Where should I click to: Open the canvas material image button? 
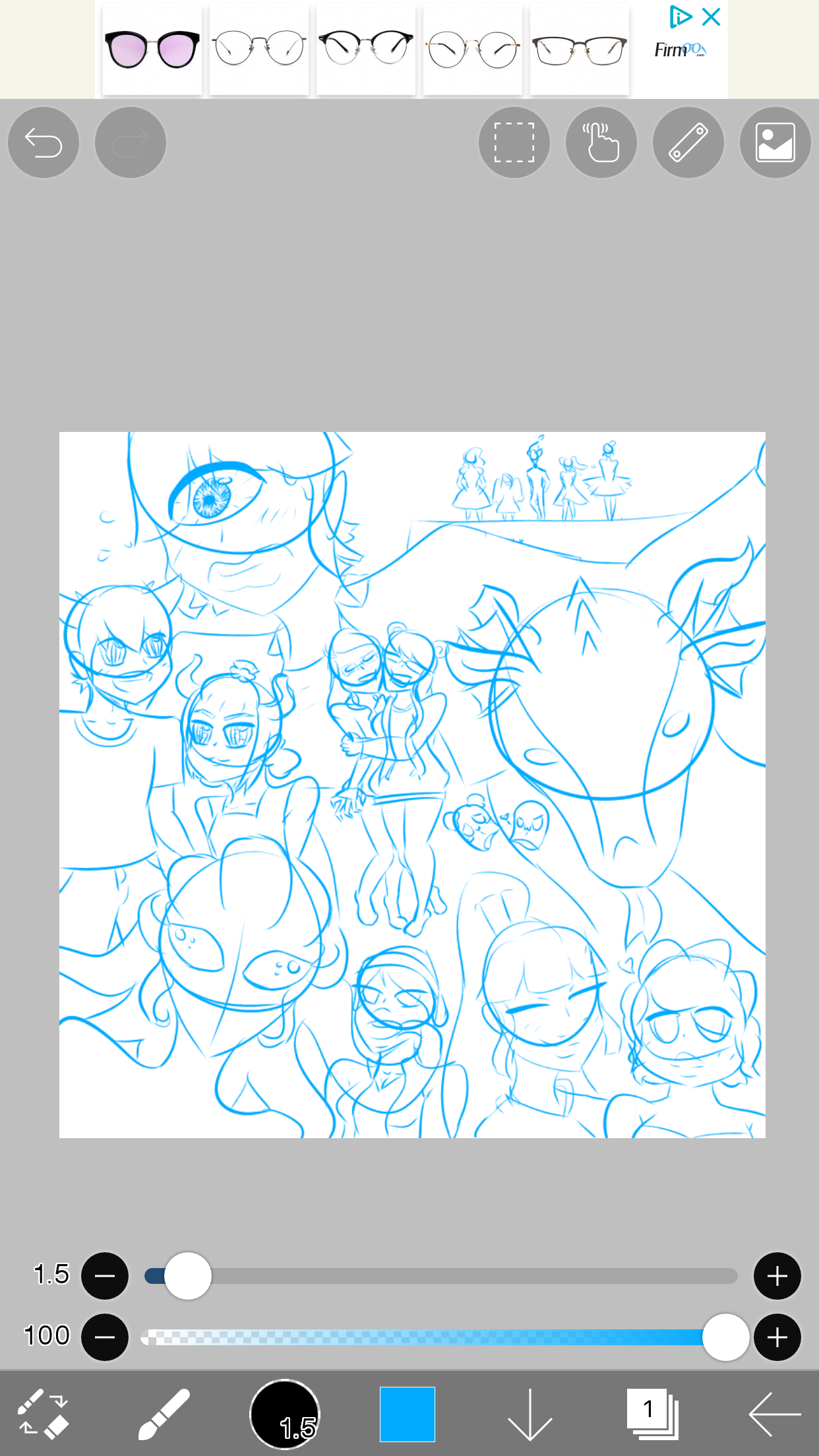[775, 142]
